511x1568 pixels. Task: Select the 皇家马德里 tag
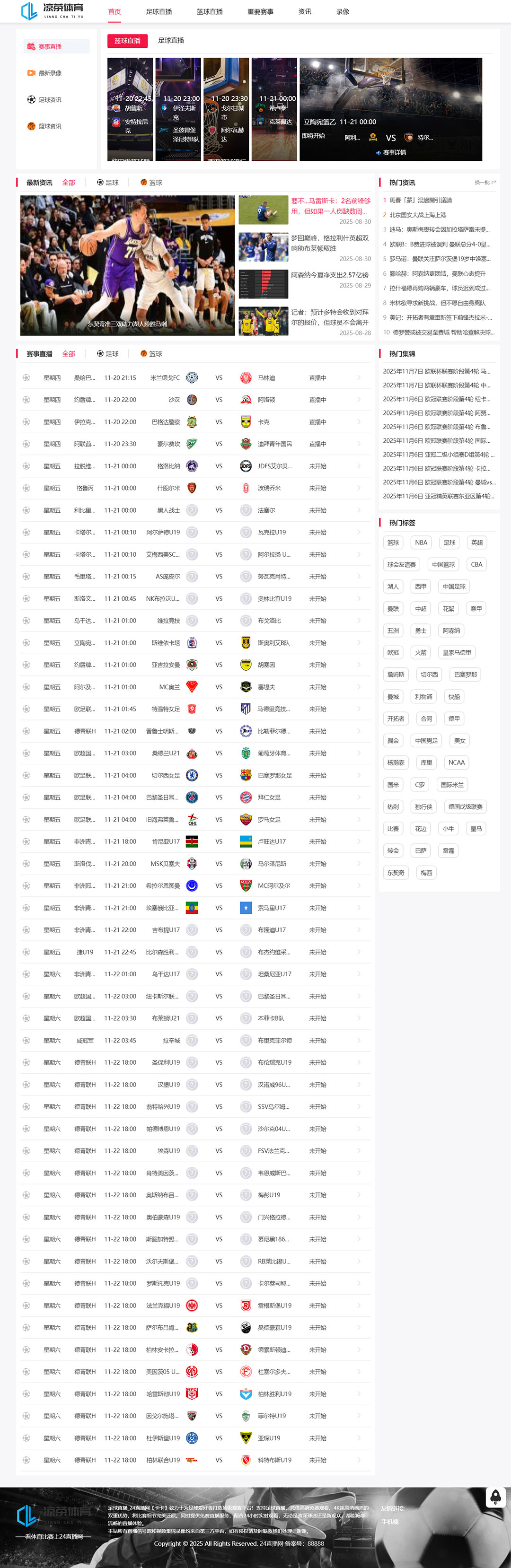pos(456,653)
